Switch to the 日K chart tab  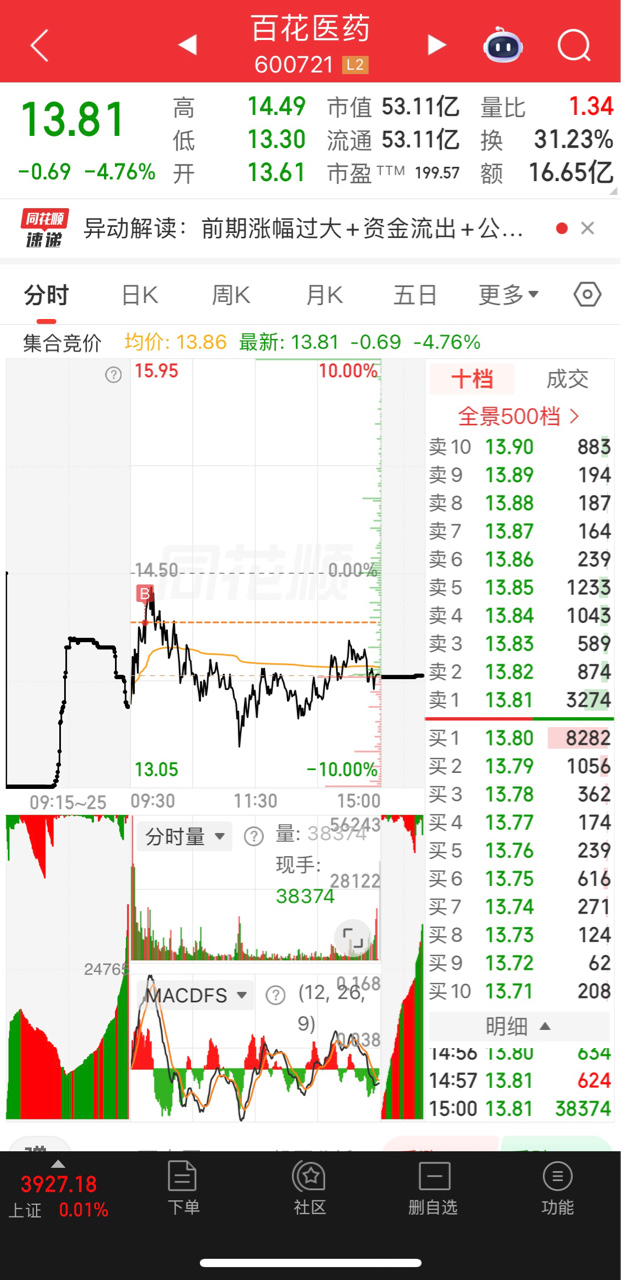[x=140, y=295]
